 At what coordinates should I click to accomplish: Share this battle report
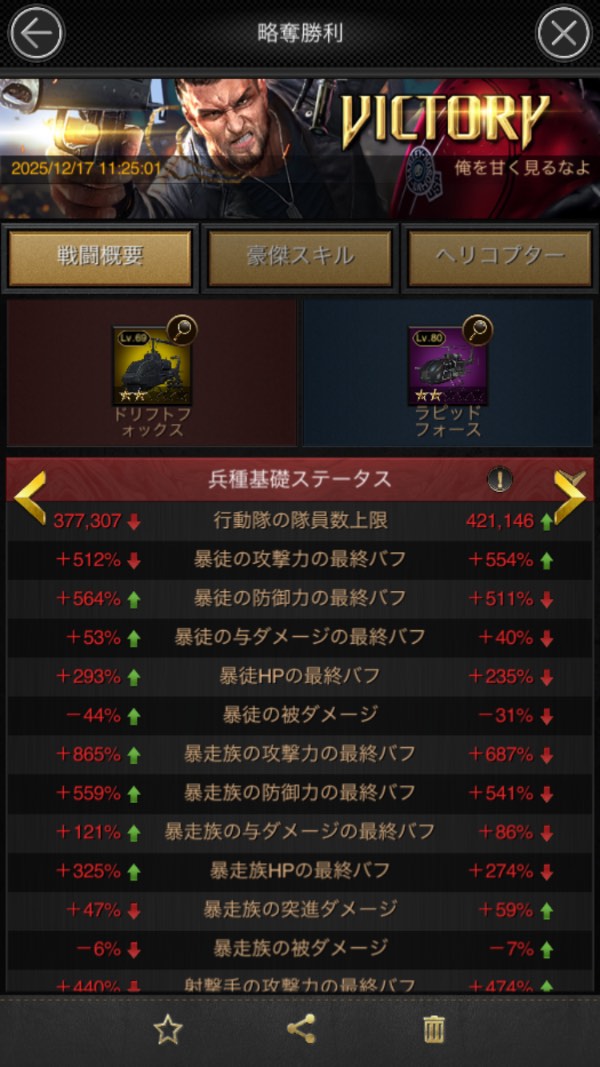click(301, 1029)
